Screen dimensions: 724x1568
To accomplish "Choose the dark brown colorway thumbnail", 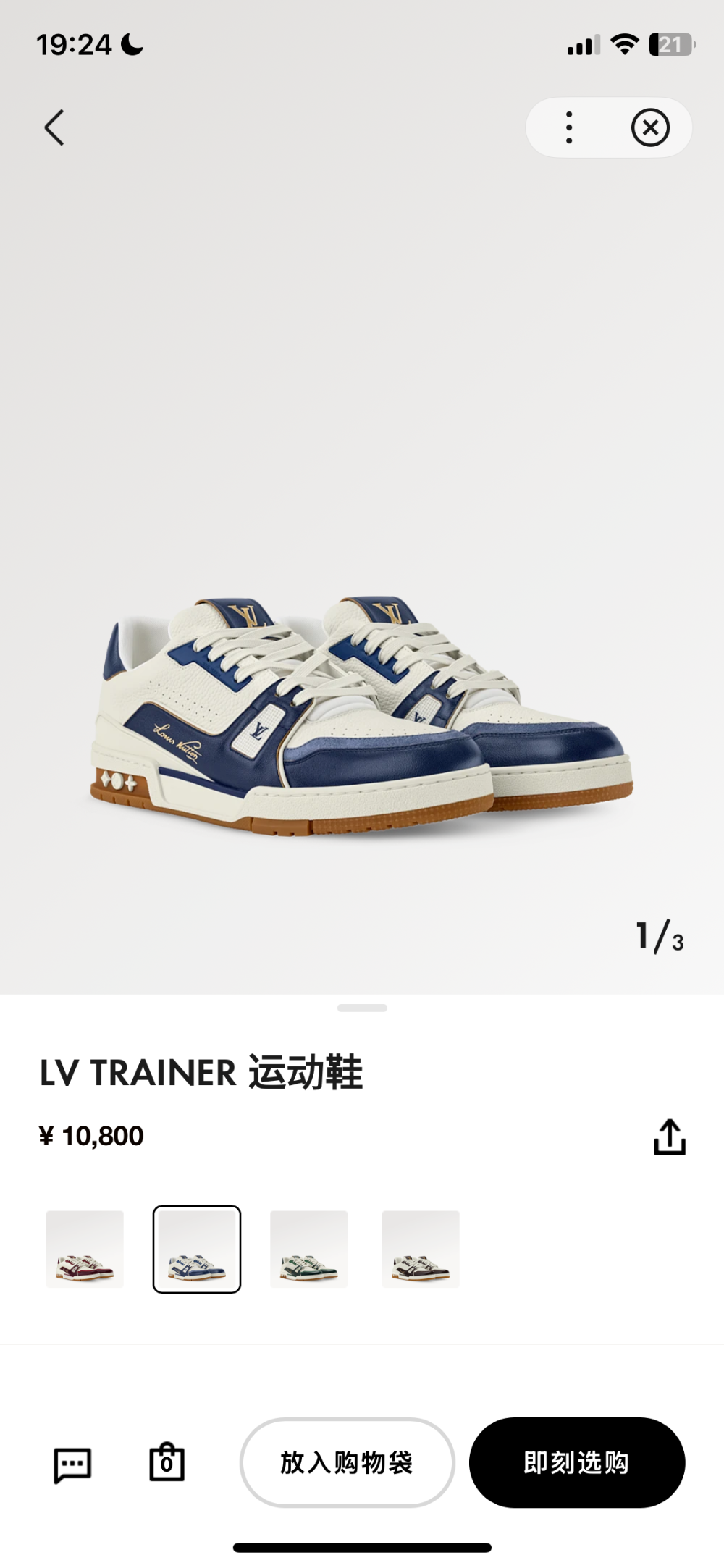I will [x=421, y=1249].
